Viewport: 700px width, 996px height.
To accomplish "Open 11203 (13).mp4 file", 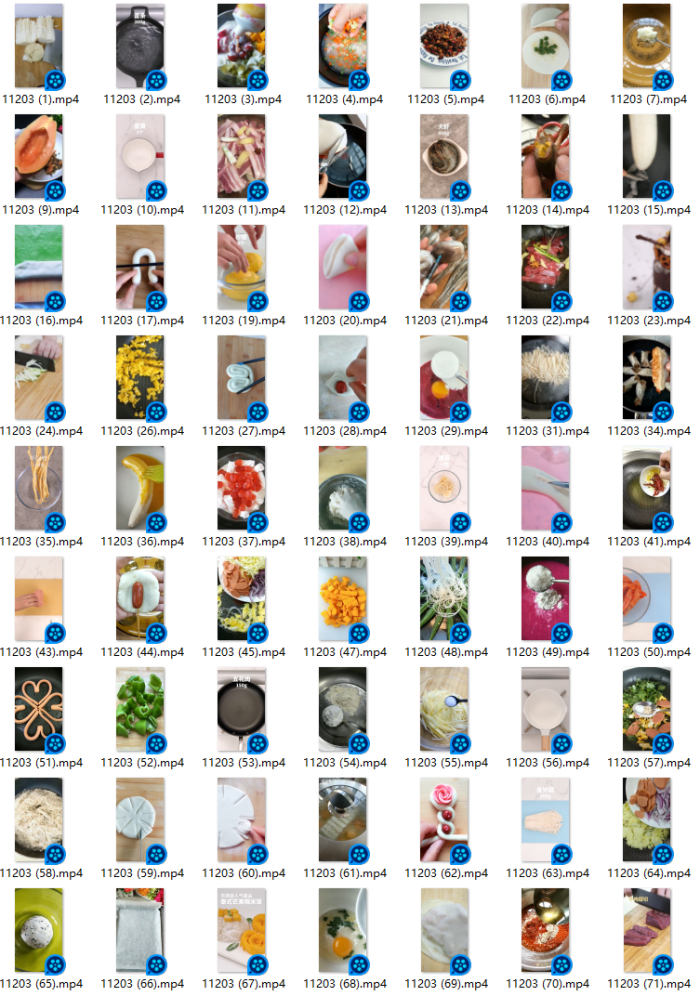I will tap(444, 156).
